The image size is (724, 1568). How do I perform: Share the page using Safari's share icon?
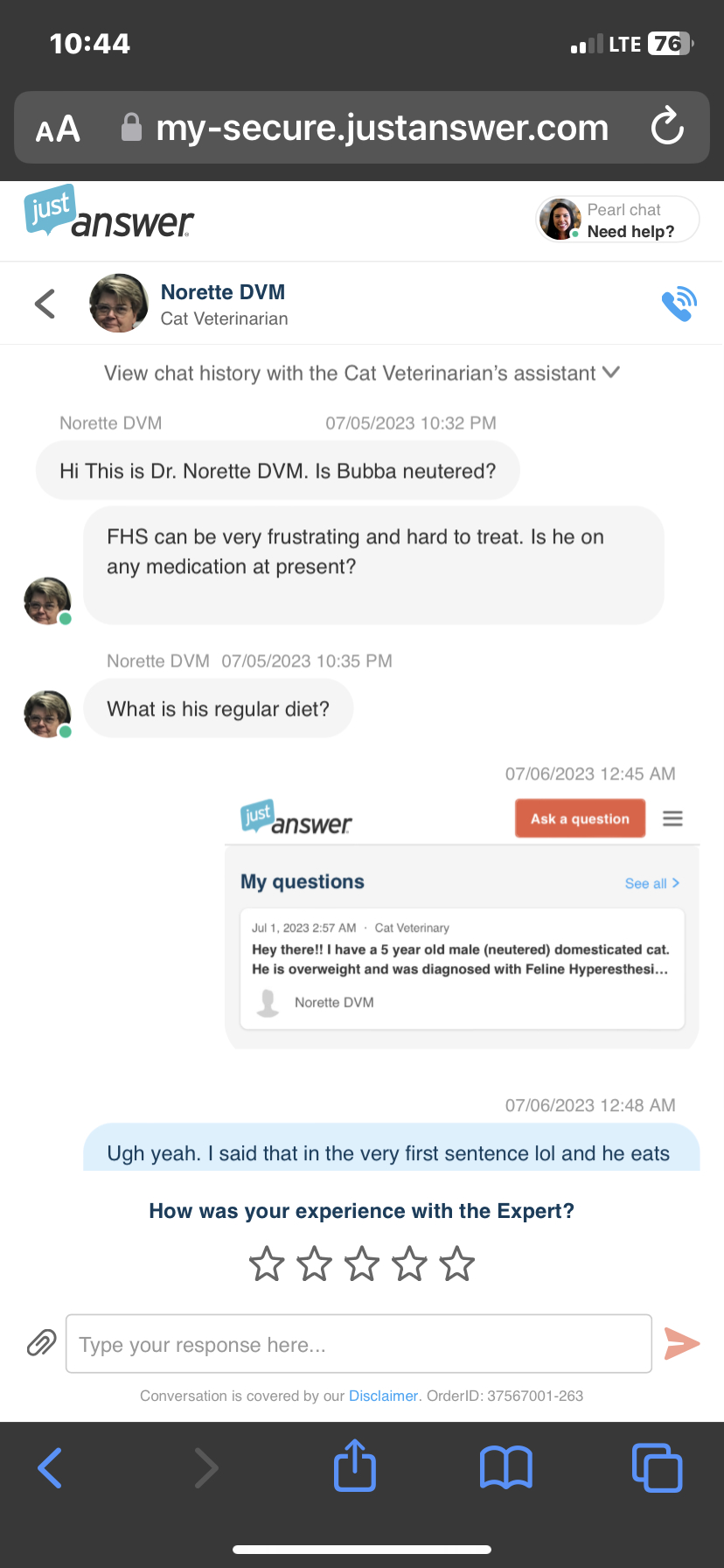pos(354,1466)
